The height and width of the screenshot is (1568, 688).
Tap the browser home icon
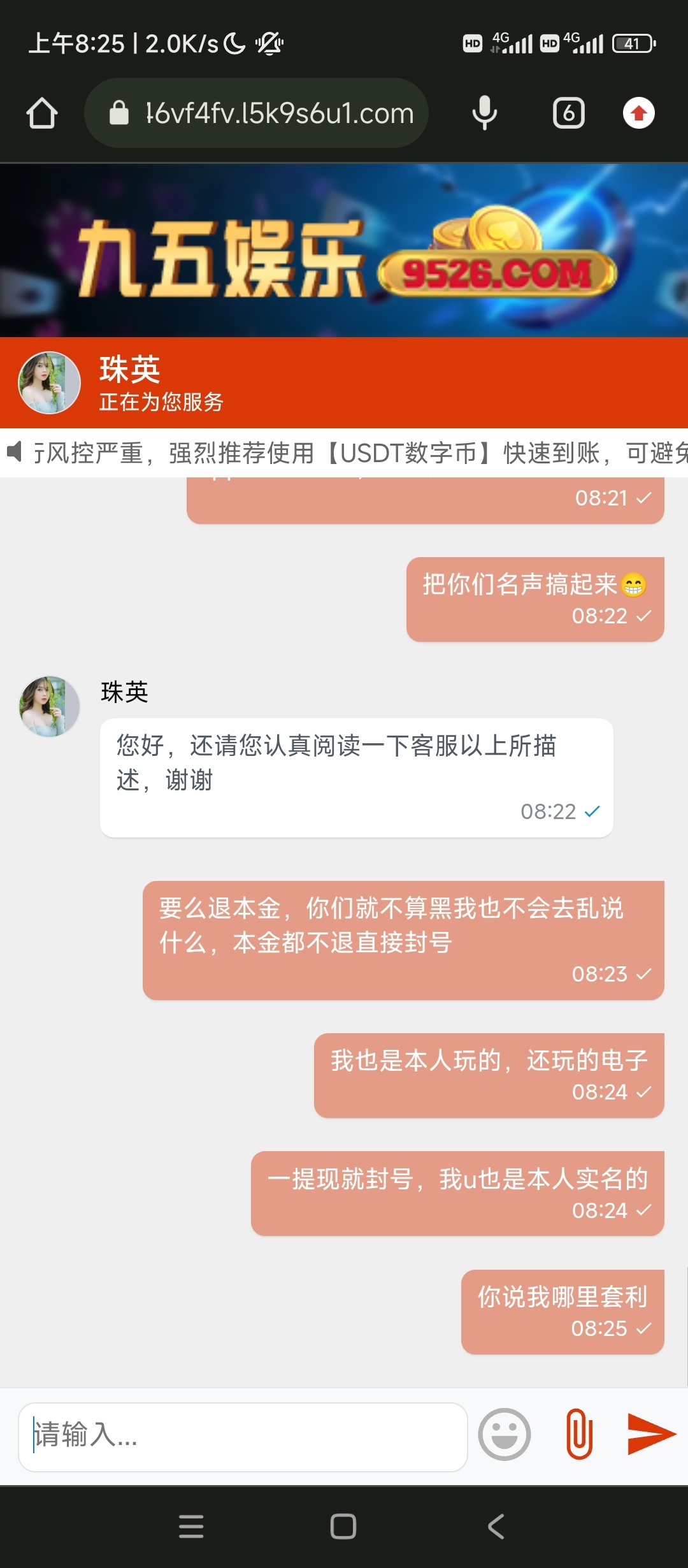coord(41,113)
